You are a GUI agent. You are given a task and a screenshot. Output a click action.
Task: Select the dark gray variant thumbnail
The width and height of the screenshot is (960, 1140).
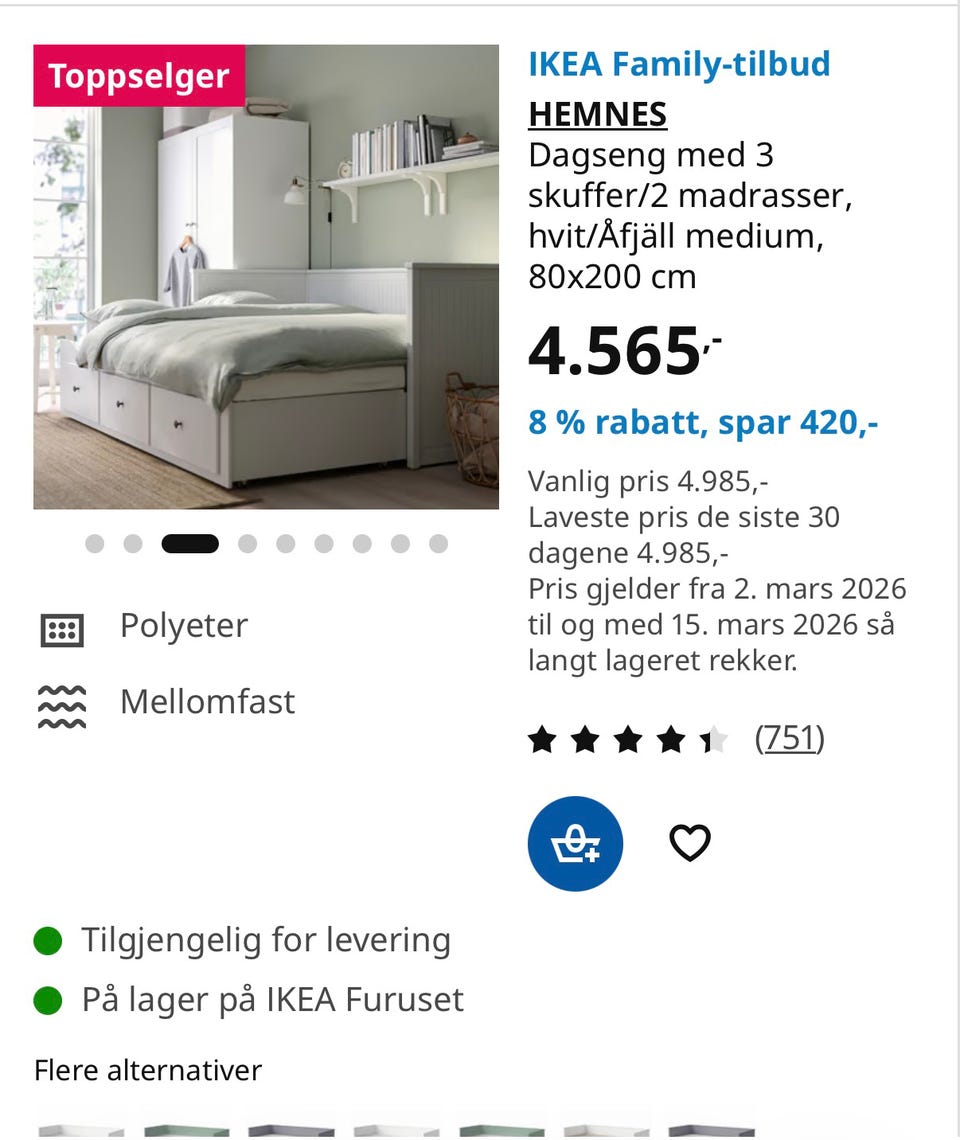290,1128
